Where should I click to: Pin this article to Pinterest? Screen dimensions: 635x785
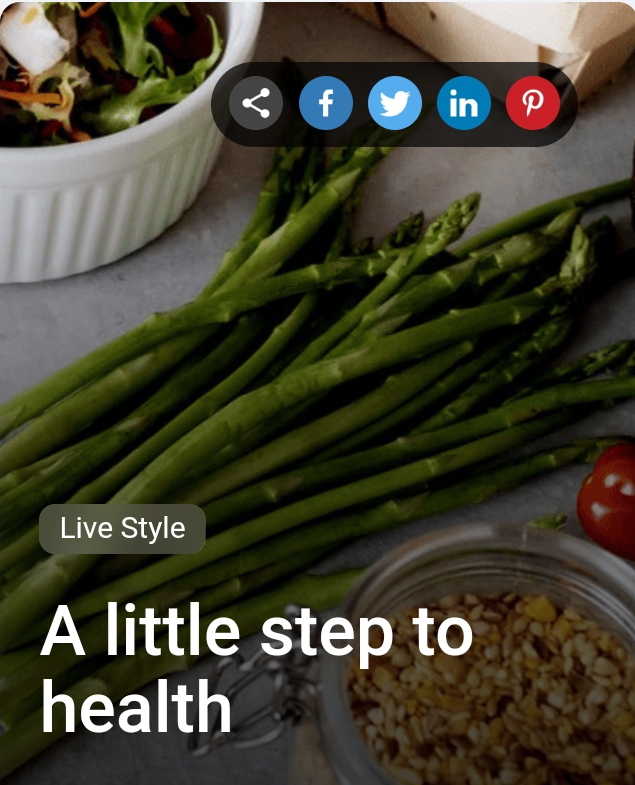tap(532, 103)
